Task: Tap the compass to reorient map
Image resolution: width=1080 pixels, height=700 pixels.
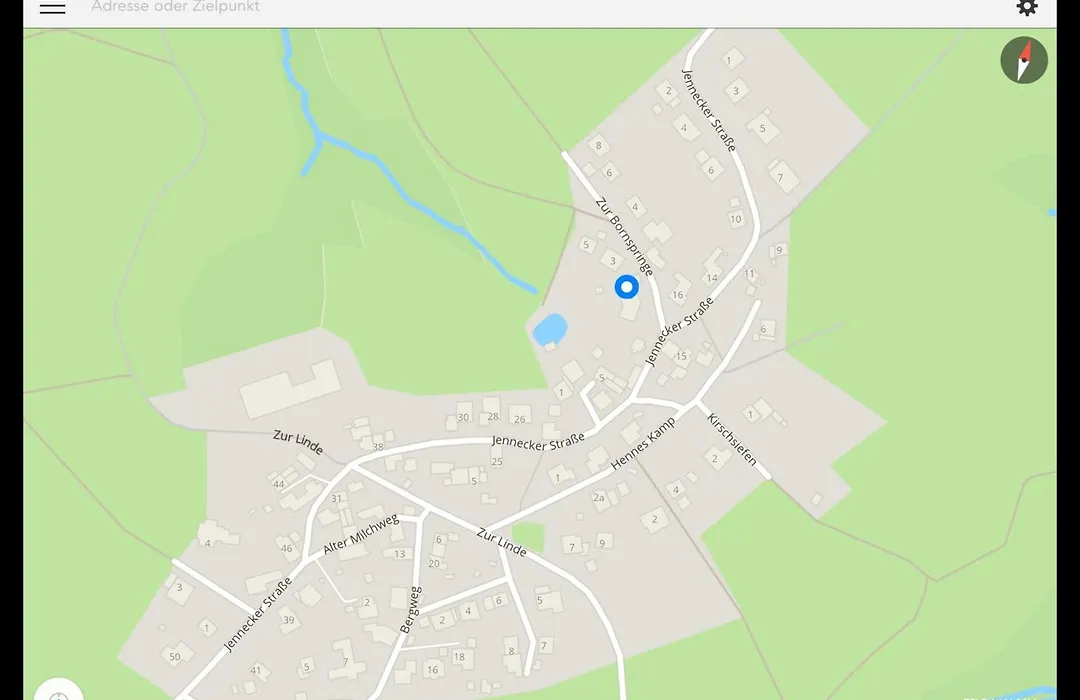Action: point(1024,61)
